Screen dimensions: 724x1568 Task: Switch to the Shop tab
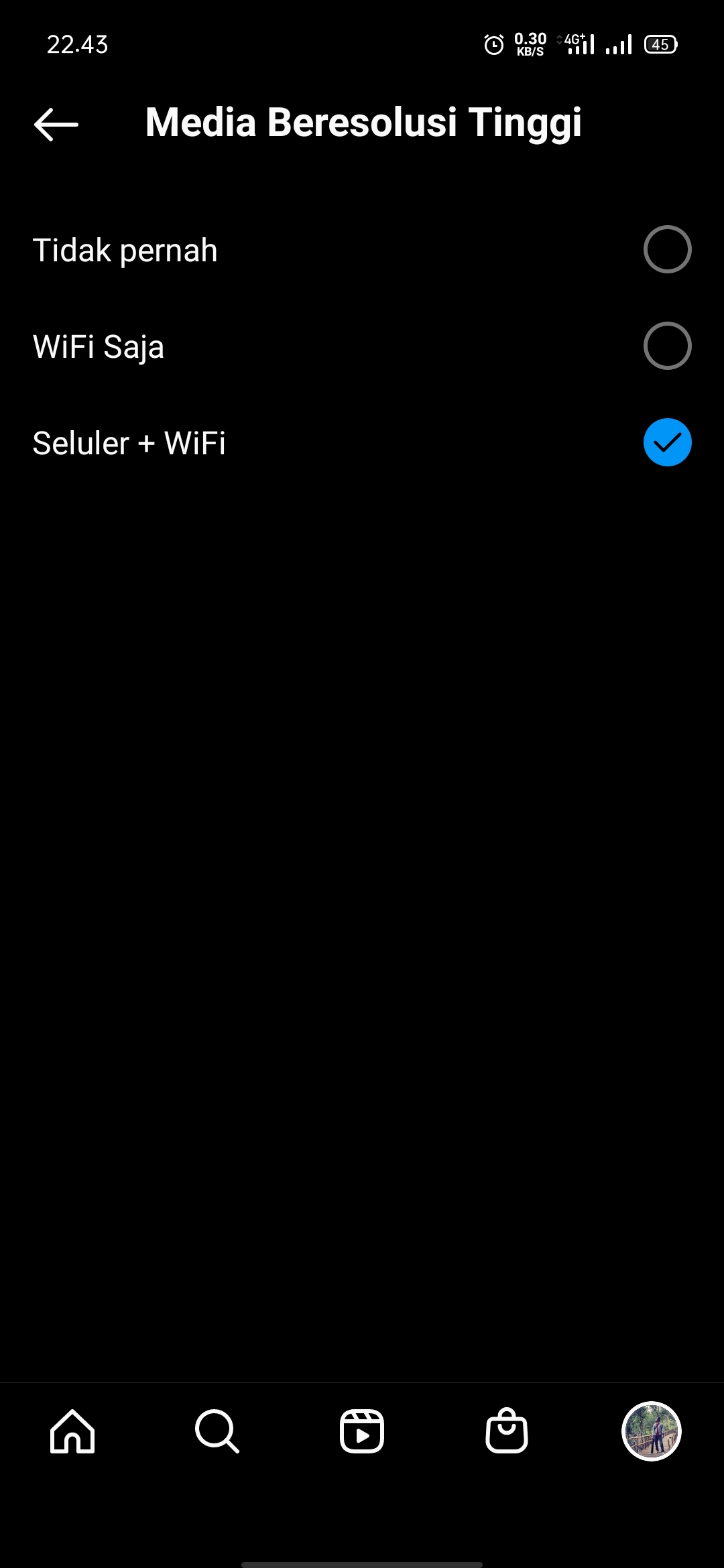[x=507, y=1431]
